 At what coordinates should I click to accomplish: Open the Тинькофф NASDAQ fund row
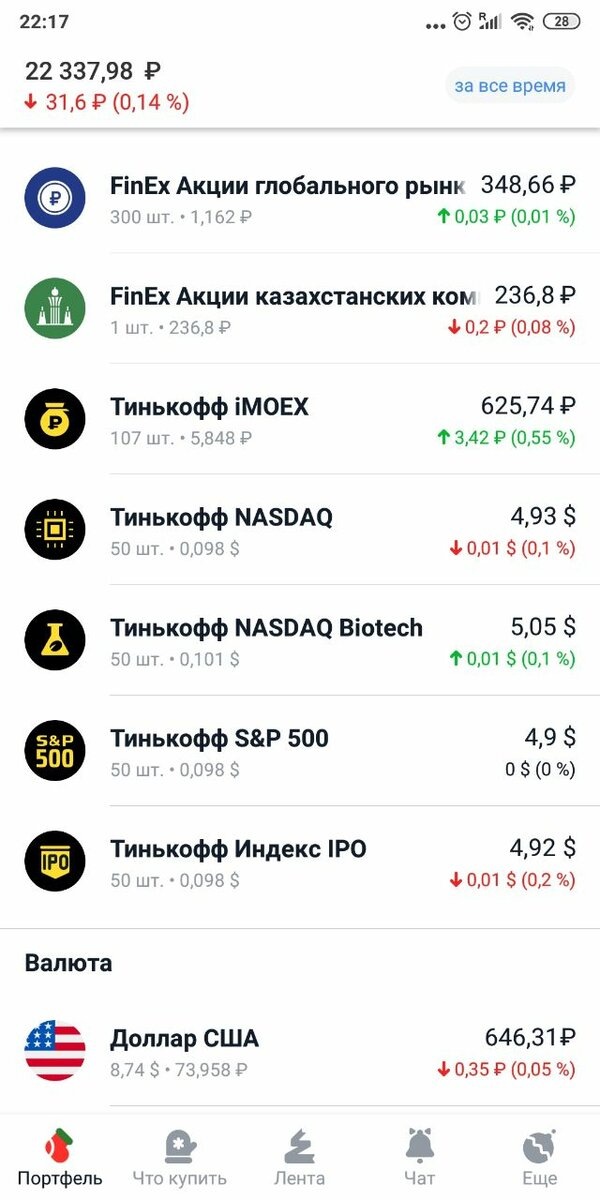(300, 529)
